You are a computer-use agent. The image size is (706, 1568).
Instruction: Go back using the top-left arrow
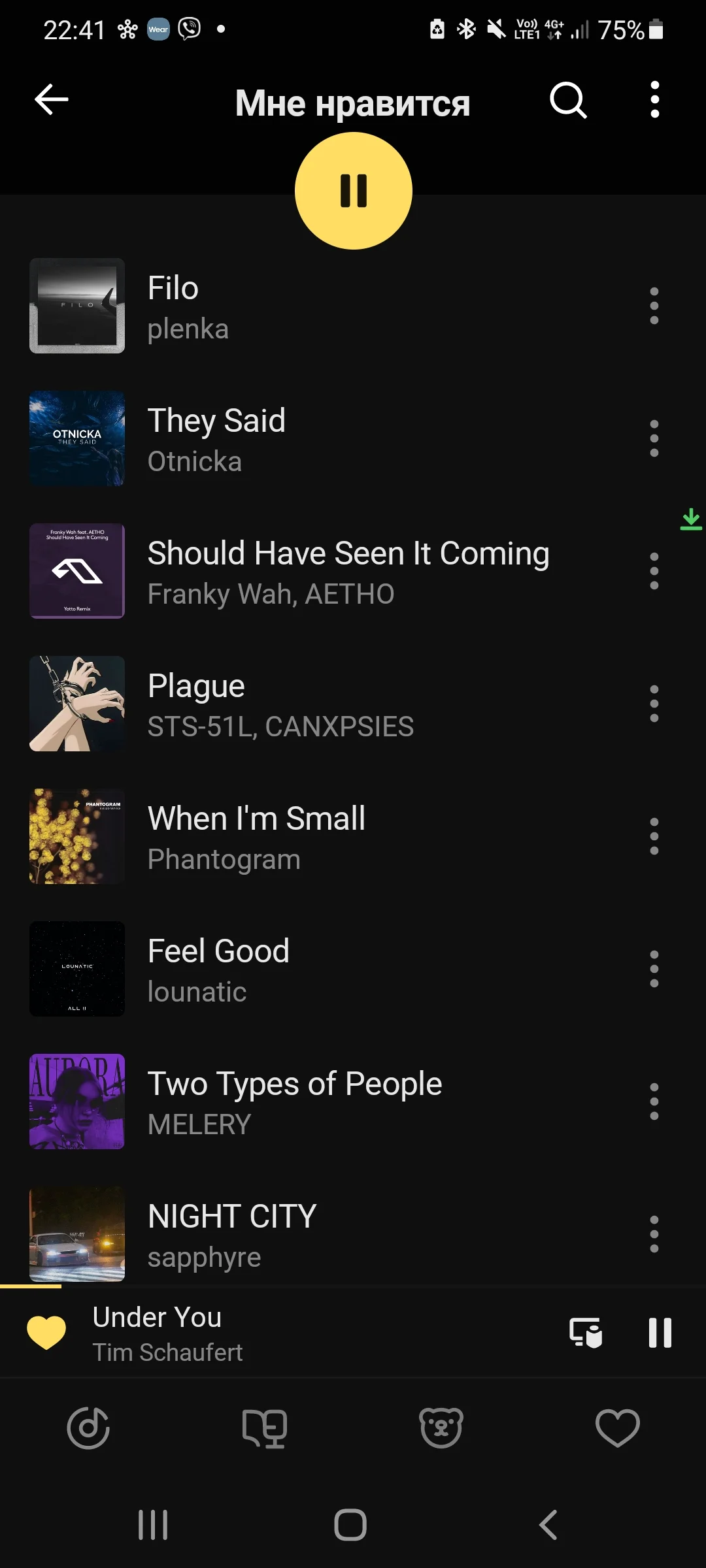coord(52,100)
